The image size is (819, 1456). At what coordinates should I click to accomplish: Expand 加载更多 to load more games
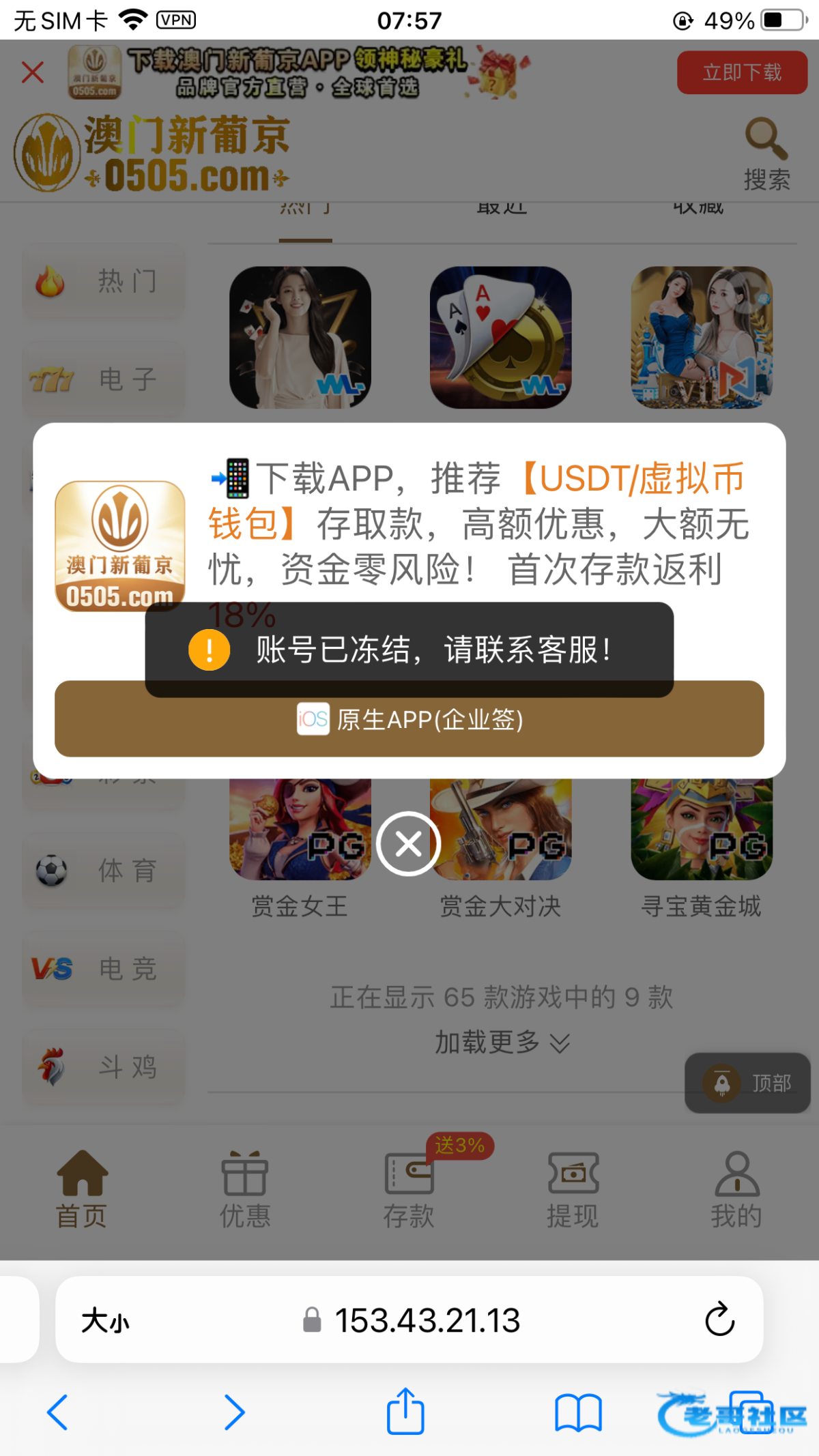502,1043
